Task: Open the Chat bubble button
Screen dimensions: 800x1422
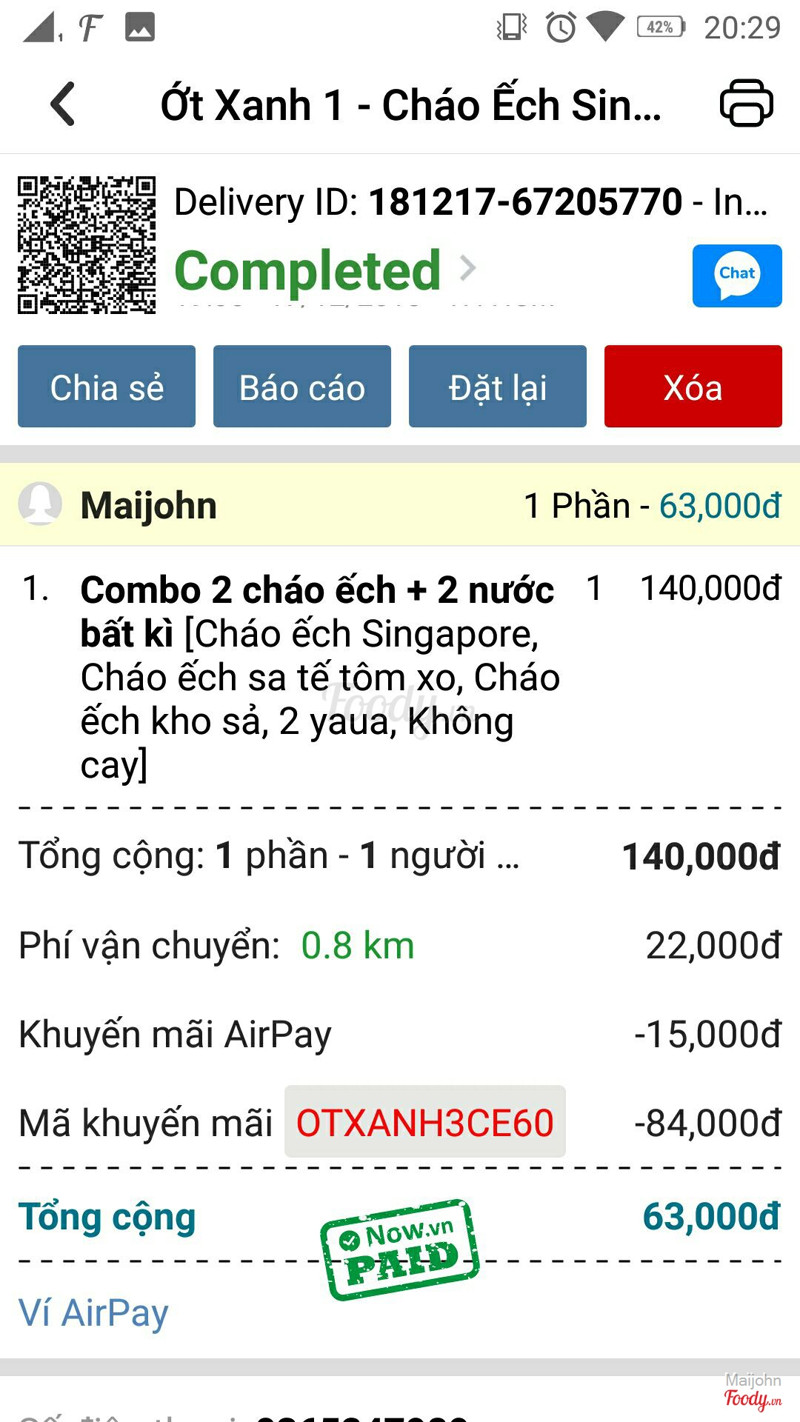Action: (737, 275)
